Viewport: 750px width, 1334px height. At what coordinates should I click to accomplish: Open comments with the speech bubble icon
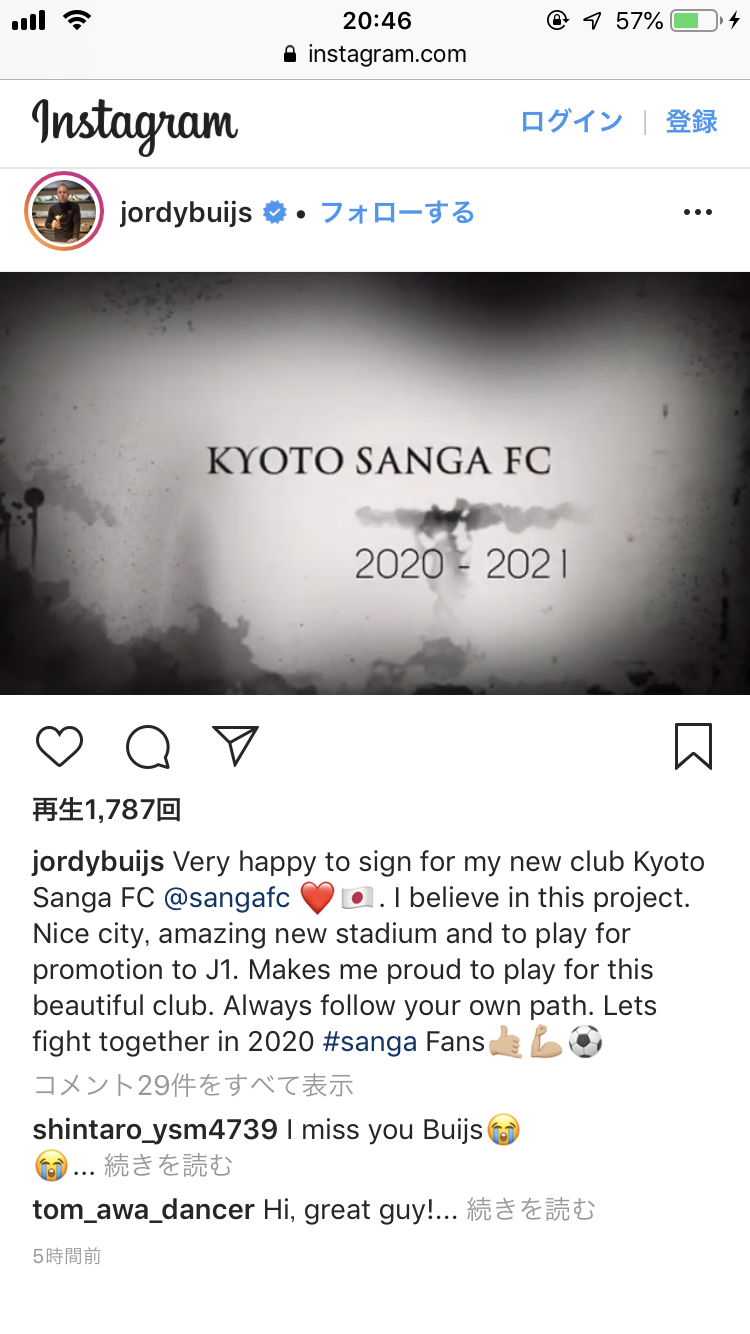[148, 747]
